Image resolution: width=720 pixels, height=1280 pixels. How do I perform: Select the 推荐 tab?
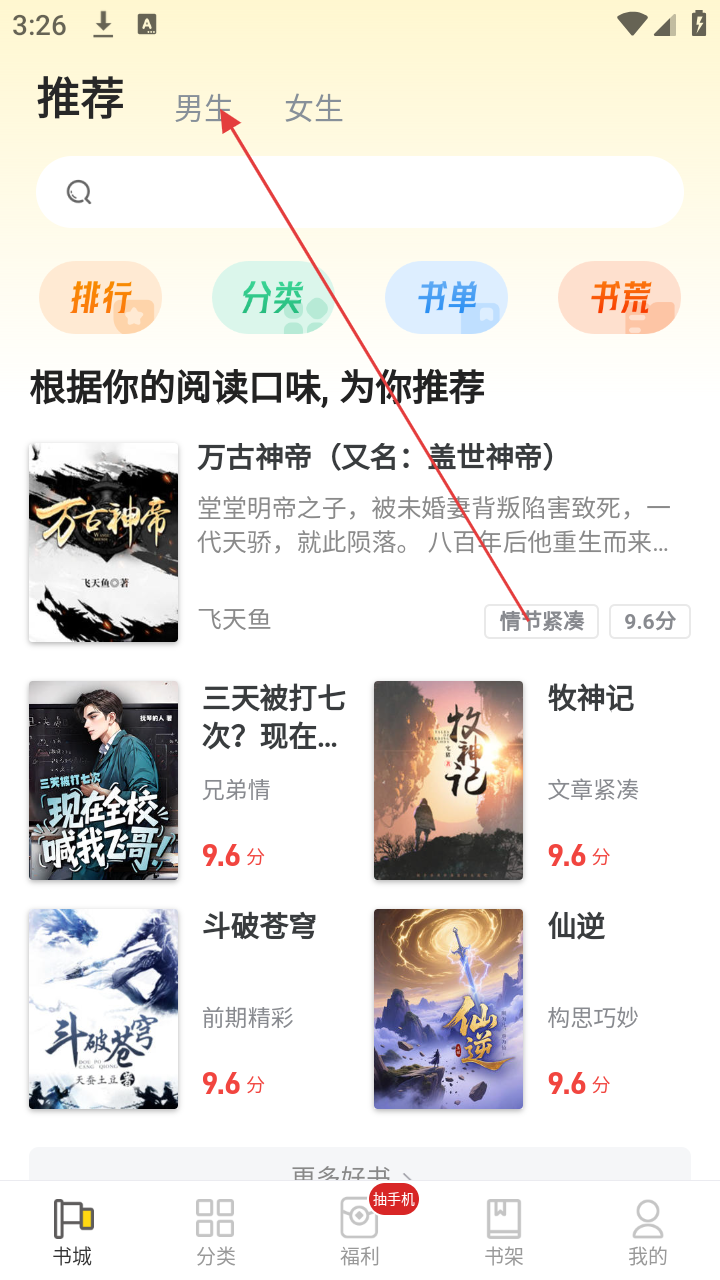pos(80,99)
